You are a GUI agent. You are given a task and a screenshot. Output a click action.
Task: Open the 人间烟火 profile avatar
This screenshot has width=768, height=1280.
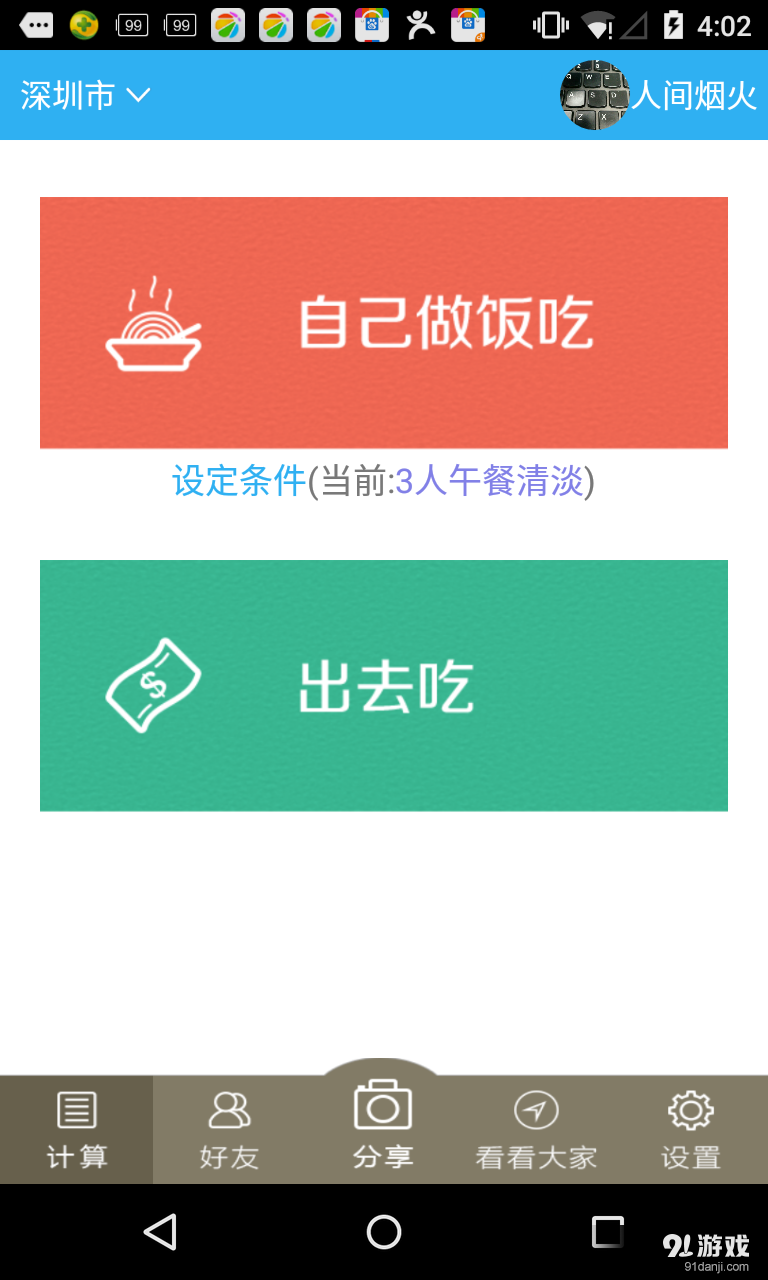click(x=595, y=95)
